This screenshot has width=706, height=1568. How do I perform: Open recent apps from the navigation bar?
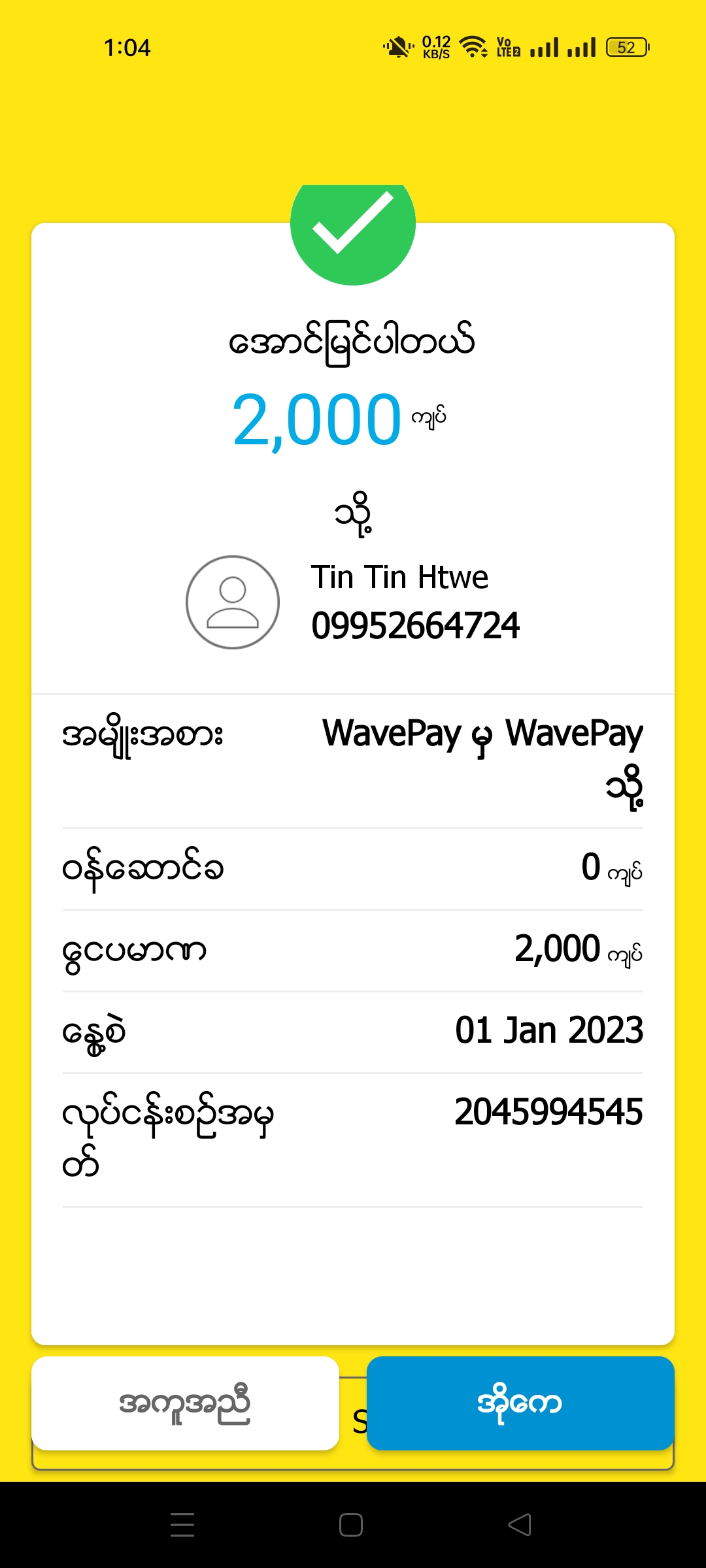(182, 1525)
